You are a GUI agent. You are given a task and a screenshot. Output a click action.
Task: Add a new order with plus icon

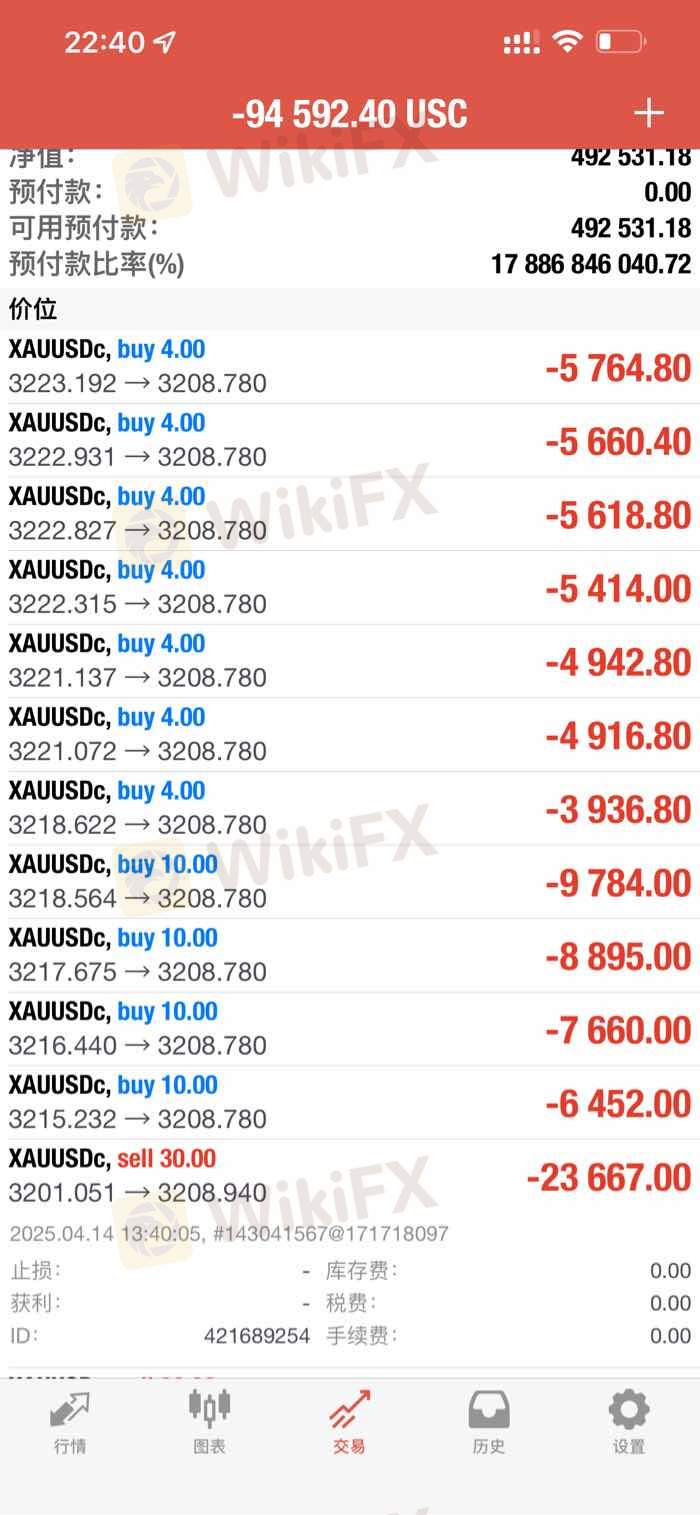click(x=648, y=113)
